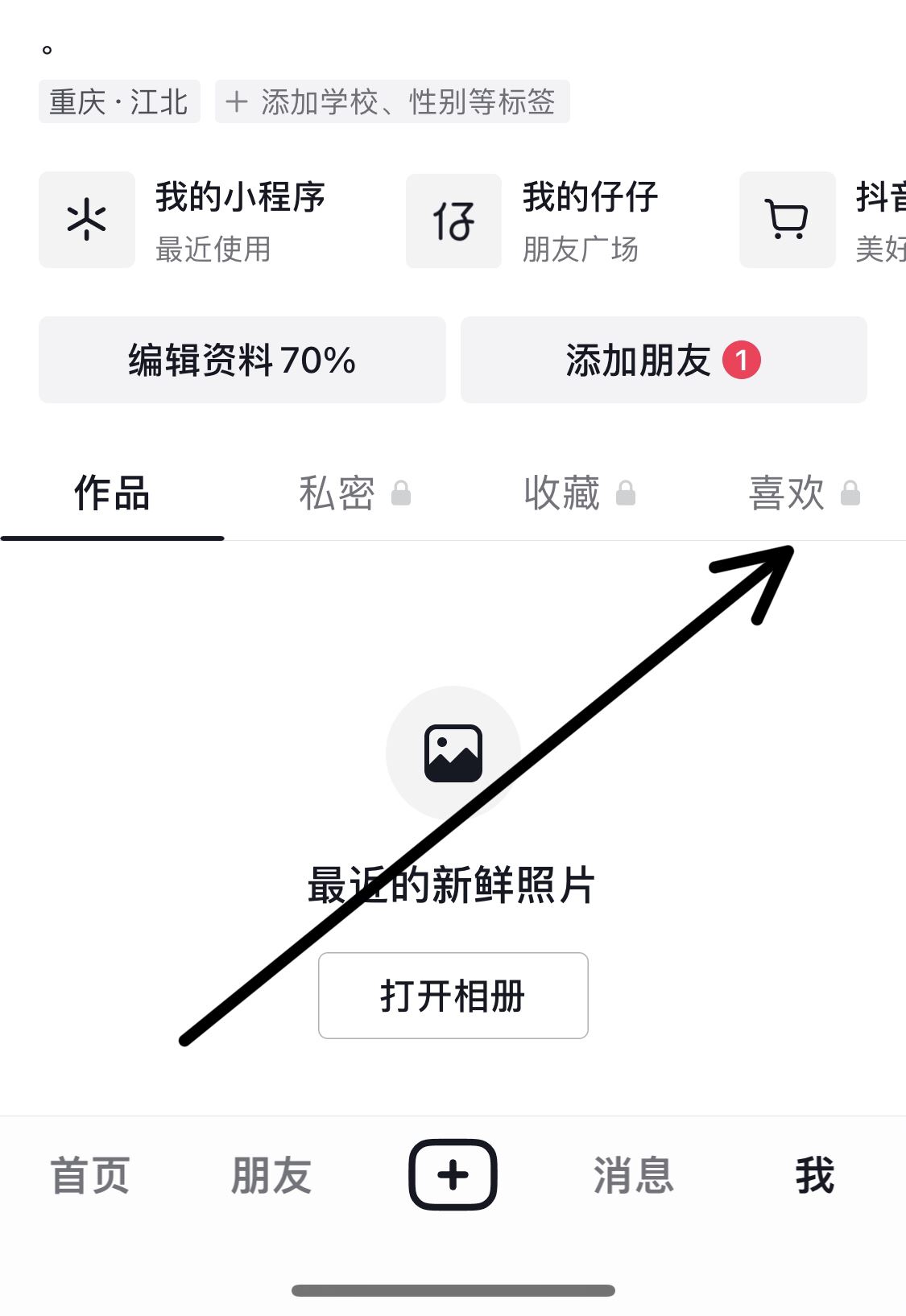Tap 最近使用 under 我的小程序
The height and width of the screenshot is (1316, 906).
tap(213, 251)
